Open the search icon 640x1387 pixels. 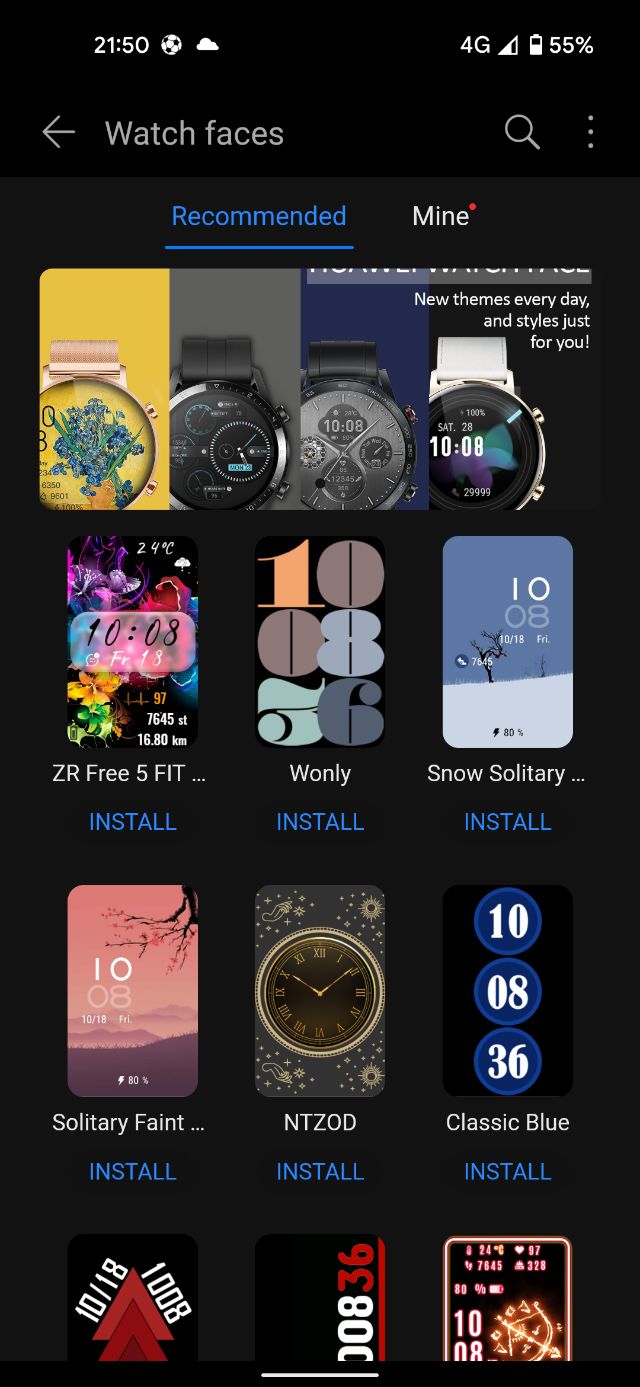tap(521, 132)
